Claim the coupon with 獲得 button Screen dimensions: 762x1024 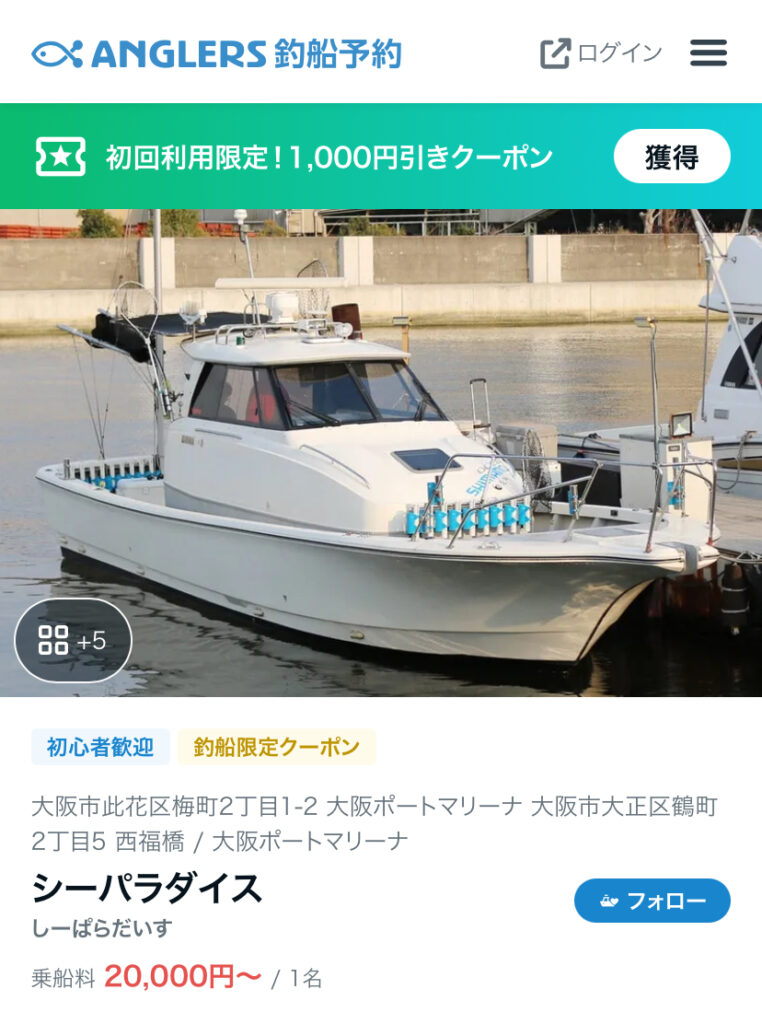[x=671, y=157]
